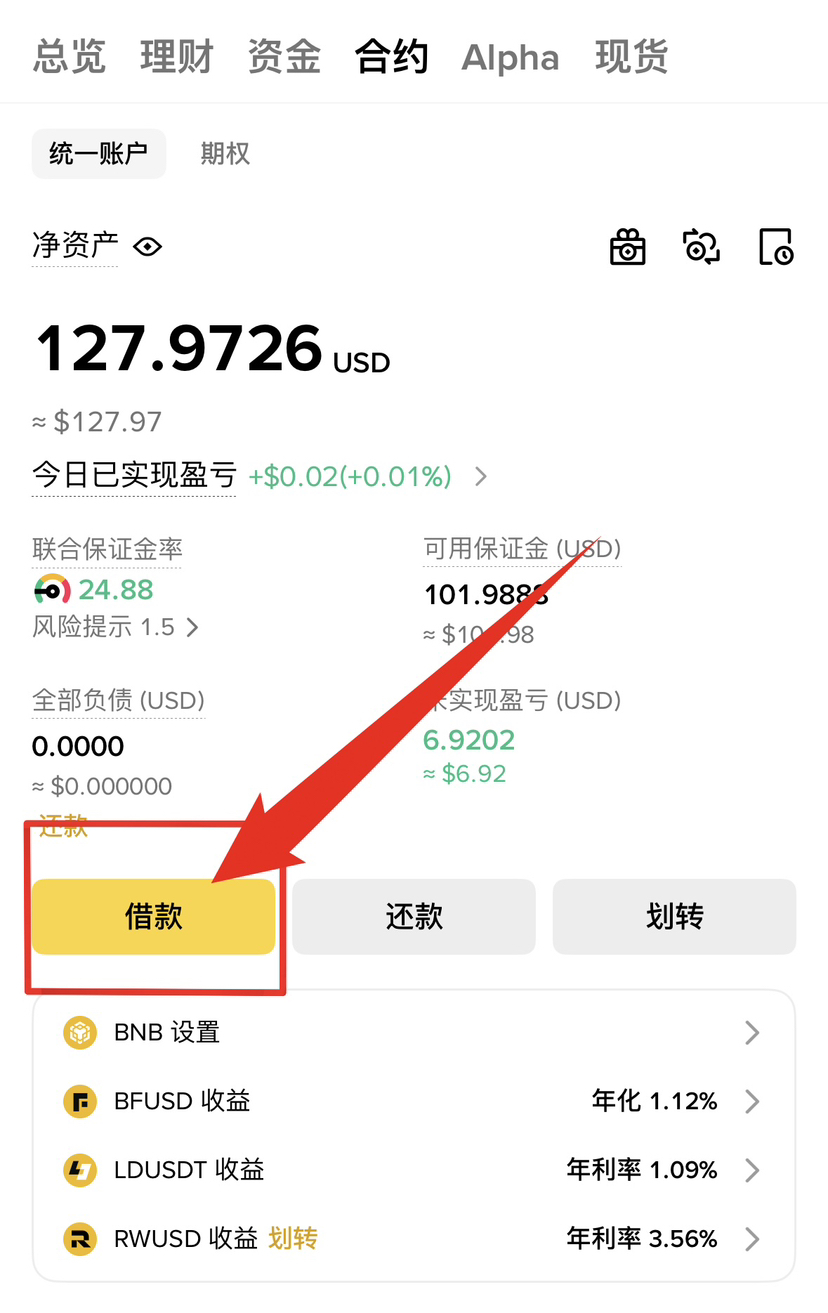Tap 划转 link beside RWUSD 收益

coord(293,1239)
